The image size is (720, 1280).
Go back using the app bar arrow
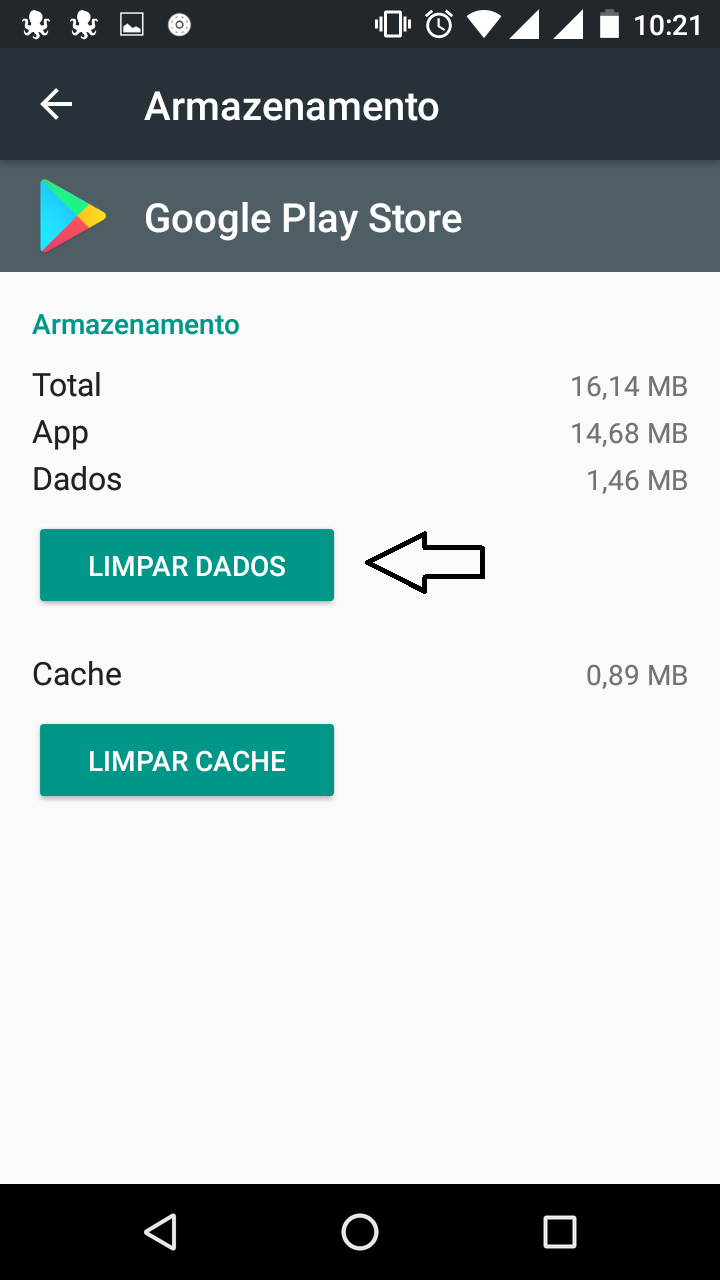56,105
